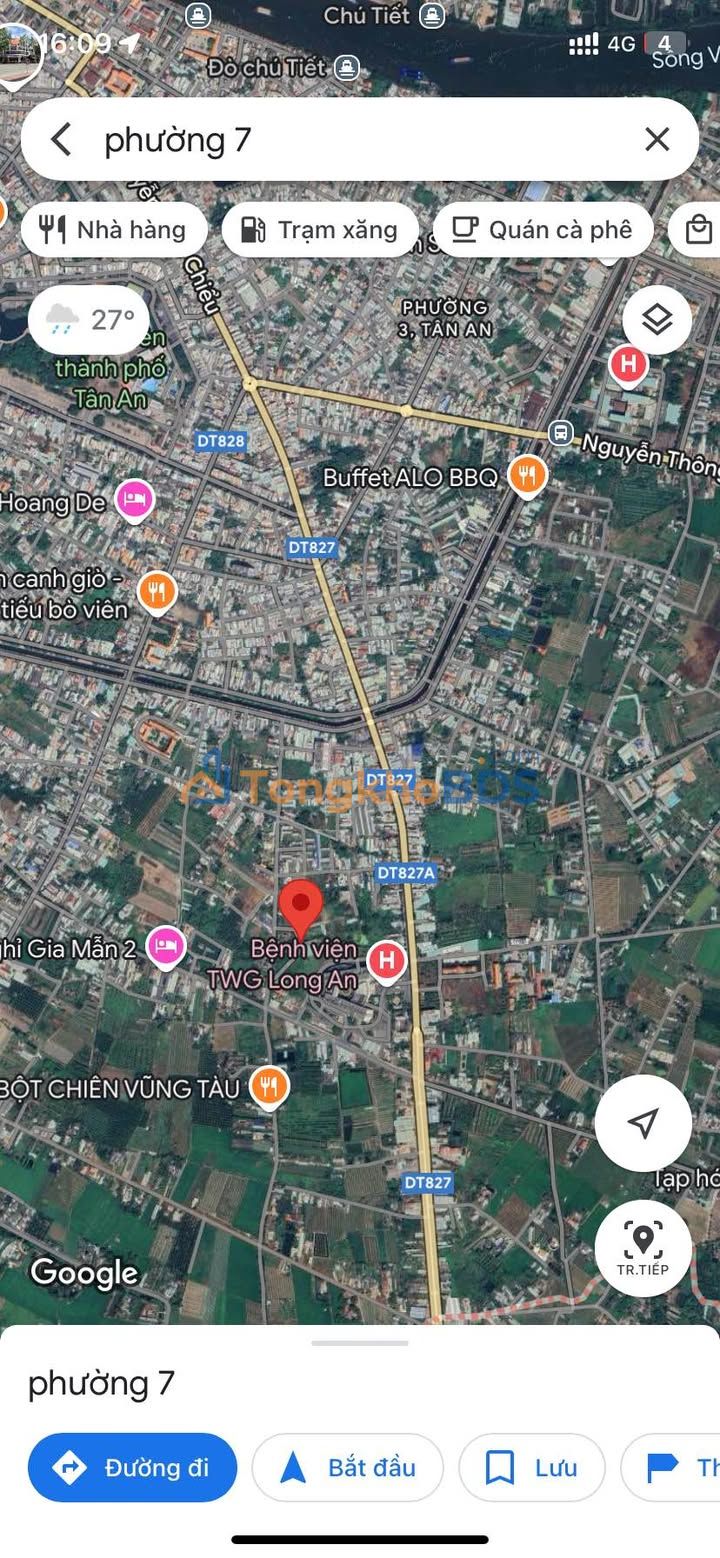Go back from the phường 7 search

point(61,140)
